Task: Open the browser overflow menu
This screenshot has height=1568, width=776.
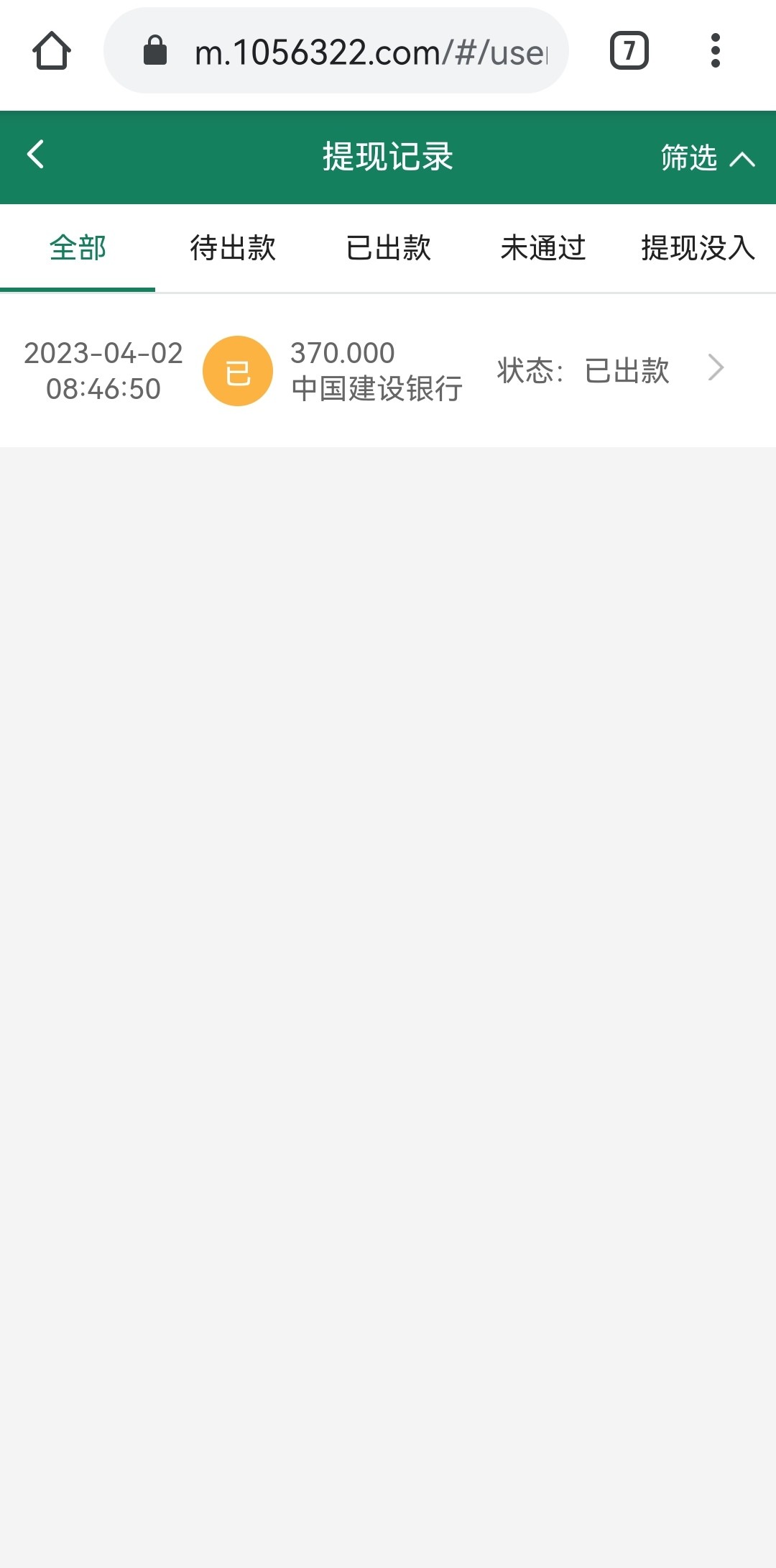Action: [x=715, y=51]
